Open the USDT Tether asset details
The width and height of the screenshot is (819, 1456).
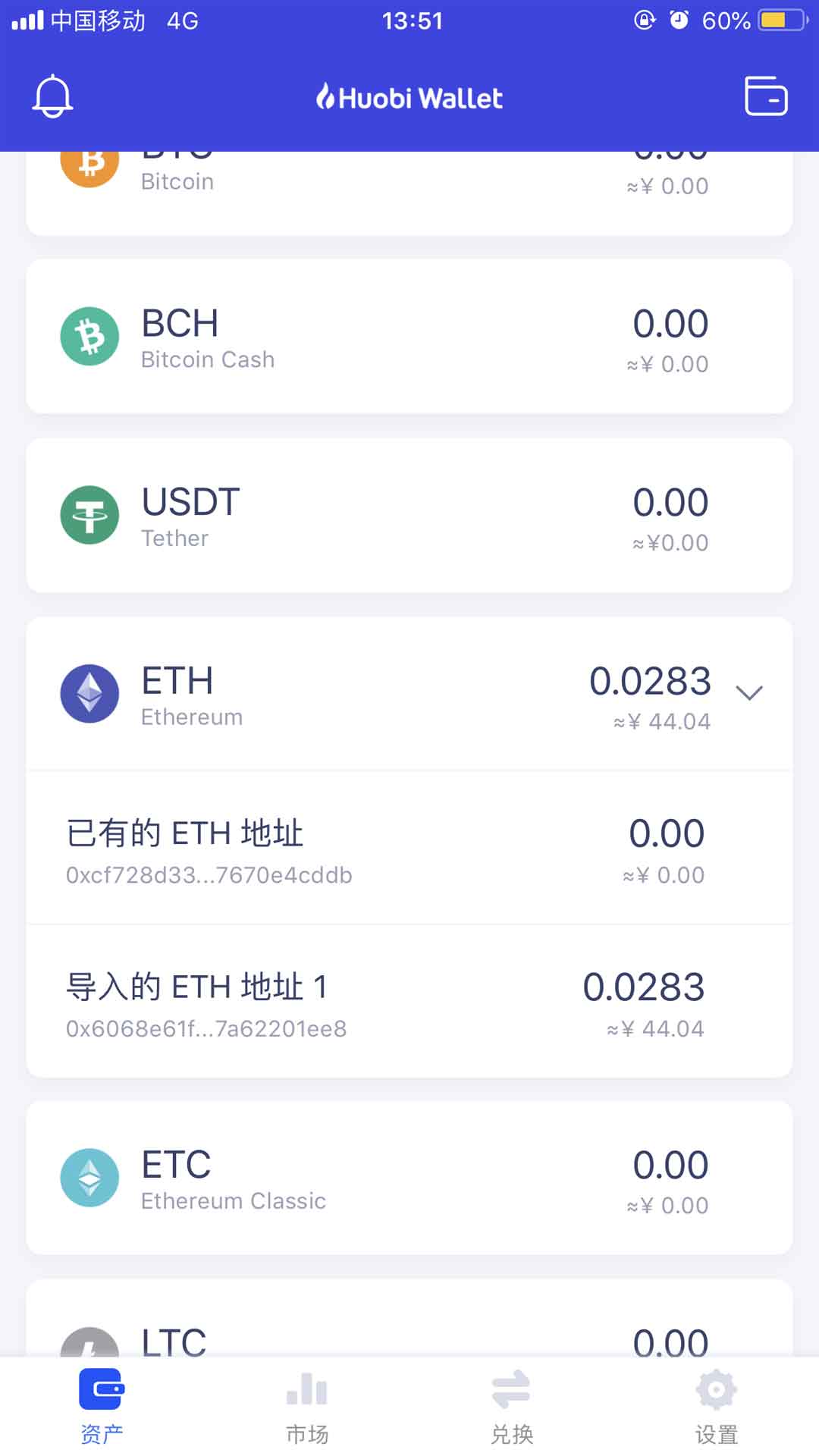click(x=409, y=514)
